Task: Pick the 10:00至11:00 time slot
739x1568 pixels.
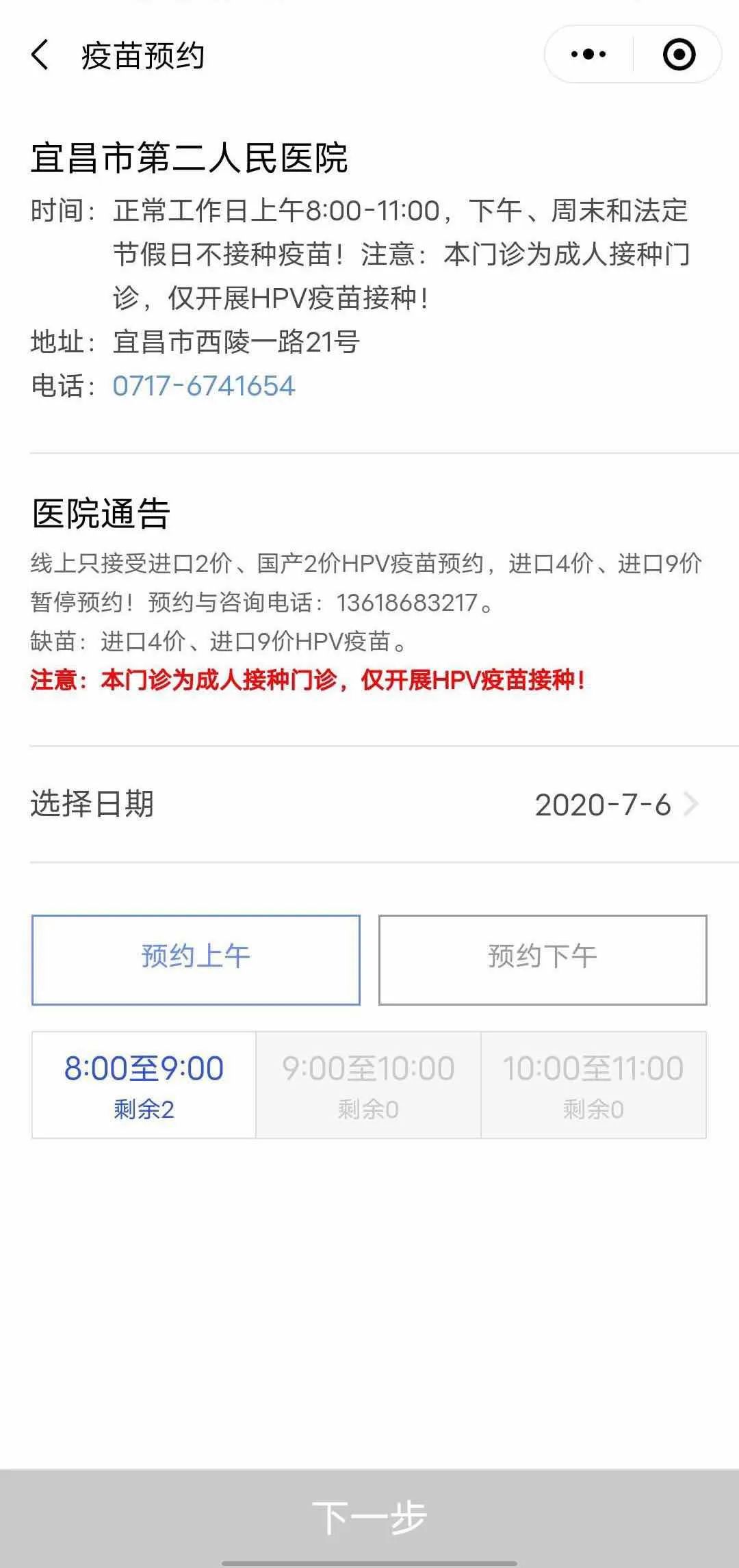Action: [593, 1084]
